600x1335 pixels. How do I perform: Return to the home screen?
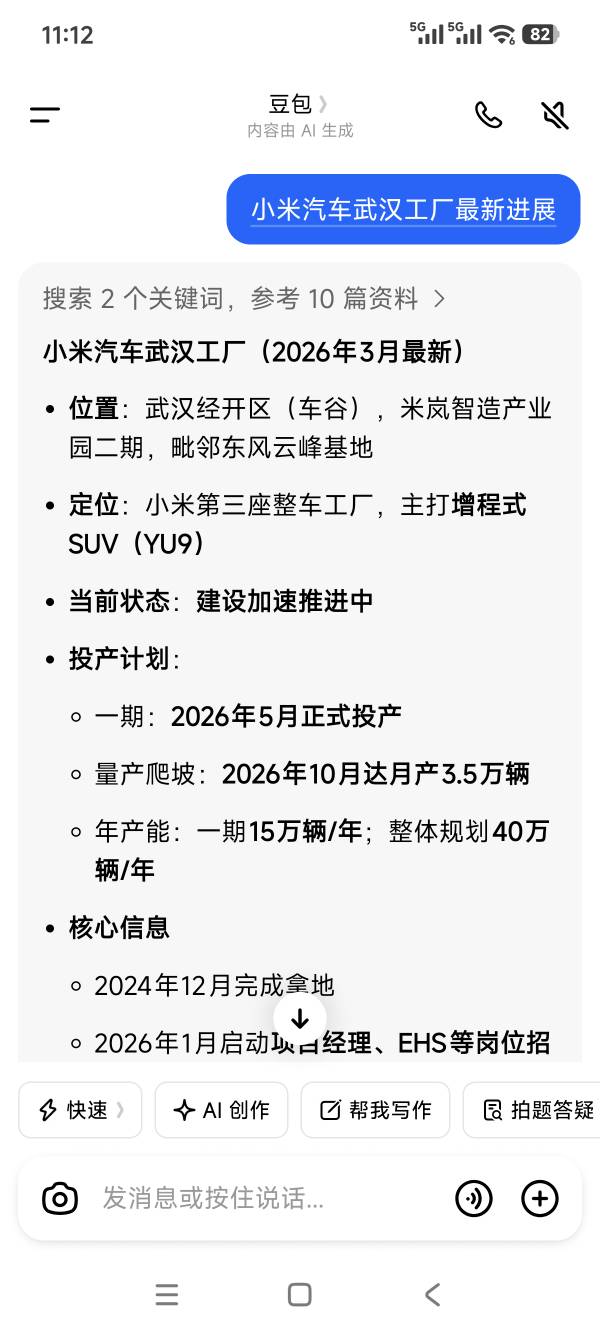[x=299, y=1295]
